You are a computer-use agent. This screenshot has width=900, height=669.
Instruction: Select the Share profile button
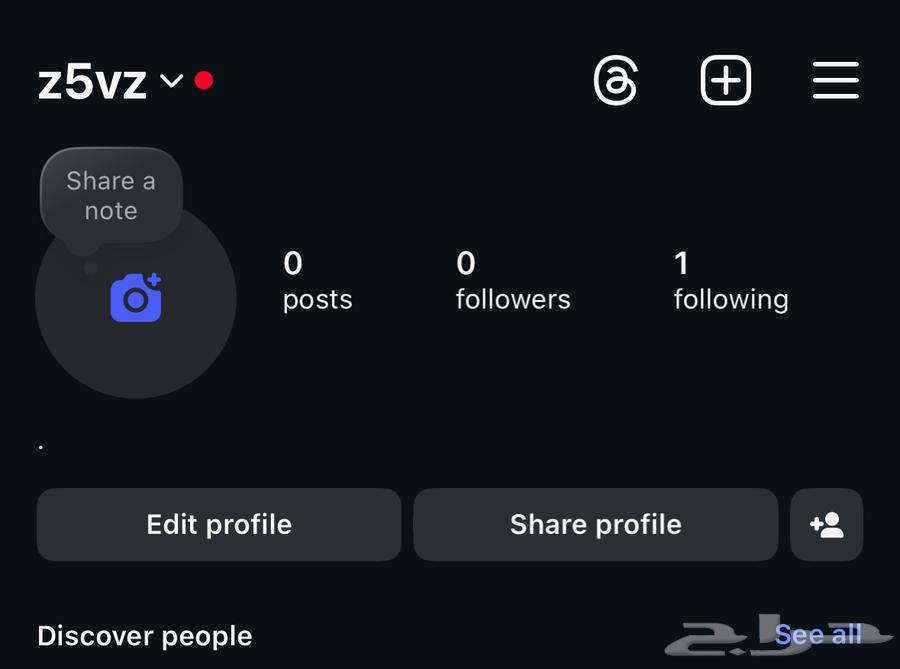(x=595, y=525)
